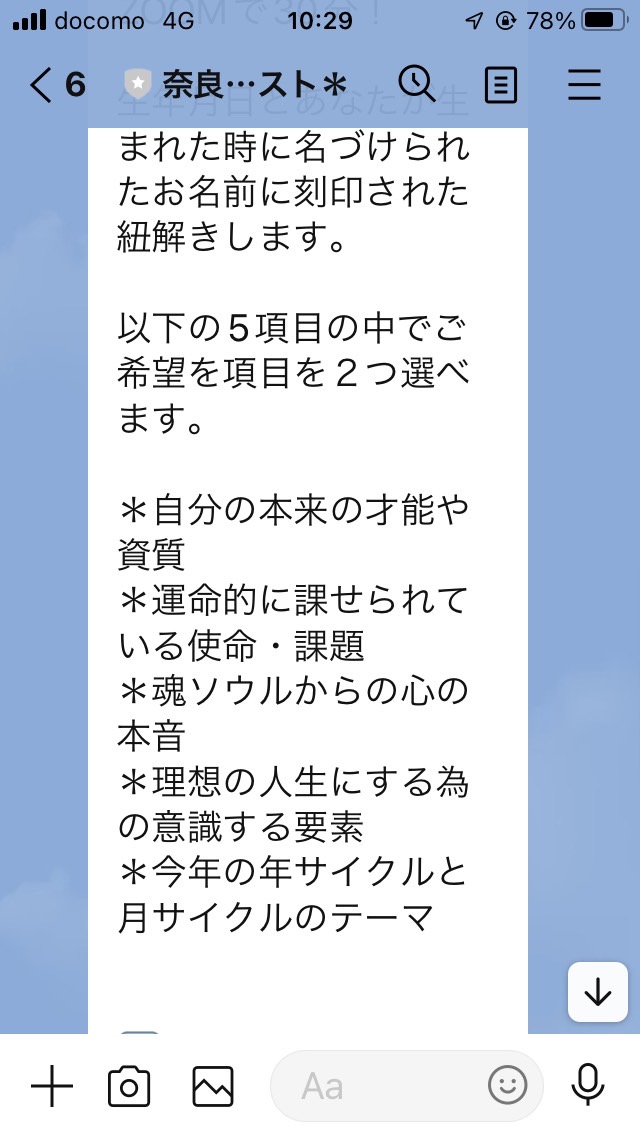This screenshot has height=1136, width=640.
Task: Open the emoji and sticker picker
Action: point(507,1086)
